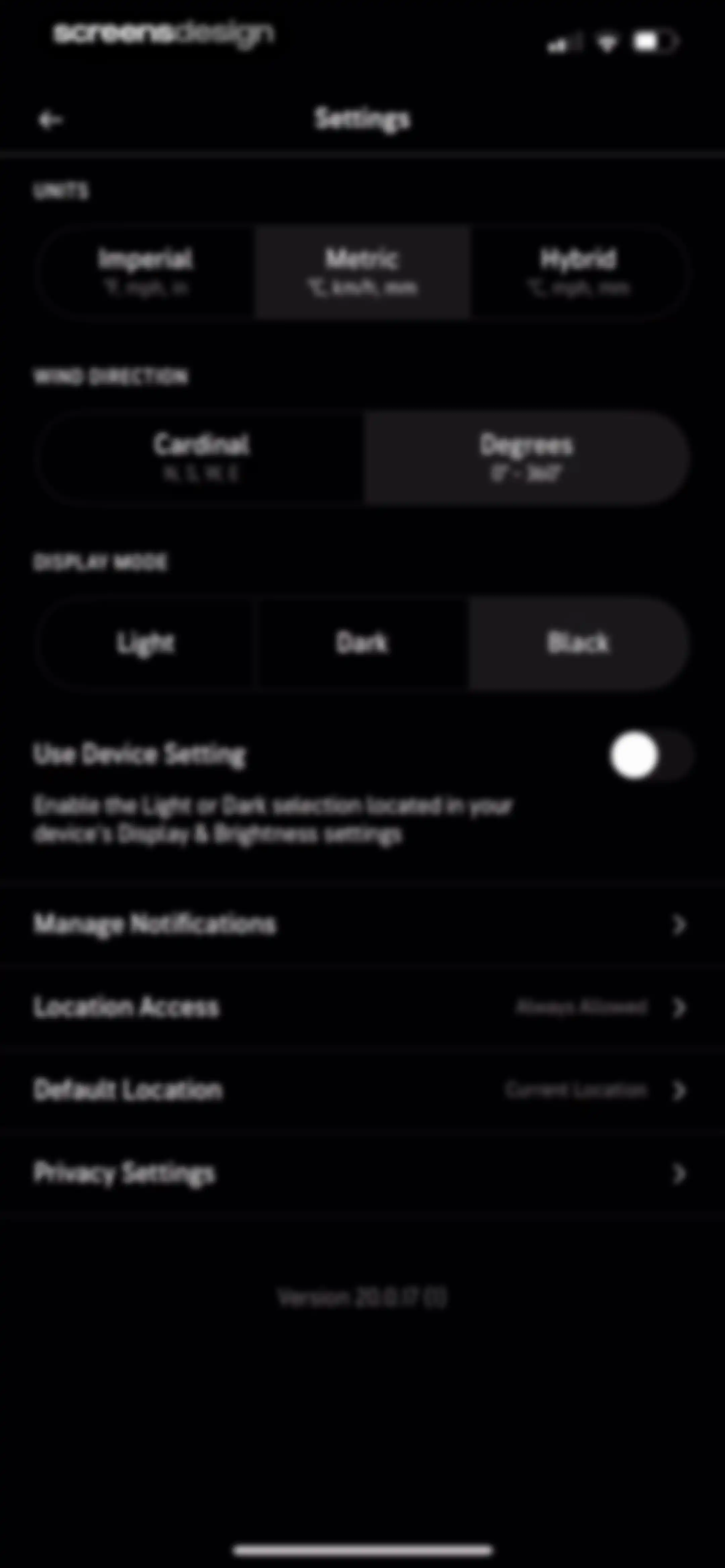Open Privacy Settings
The height and width of the screenshot is (1568, 725).
tap(362, 1173)
